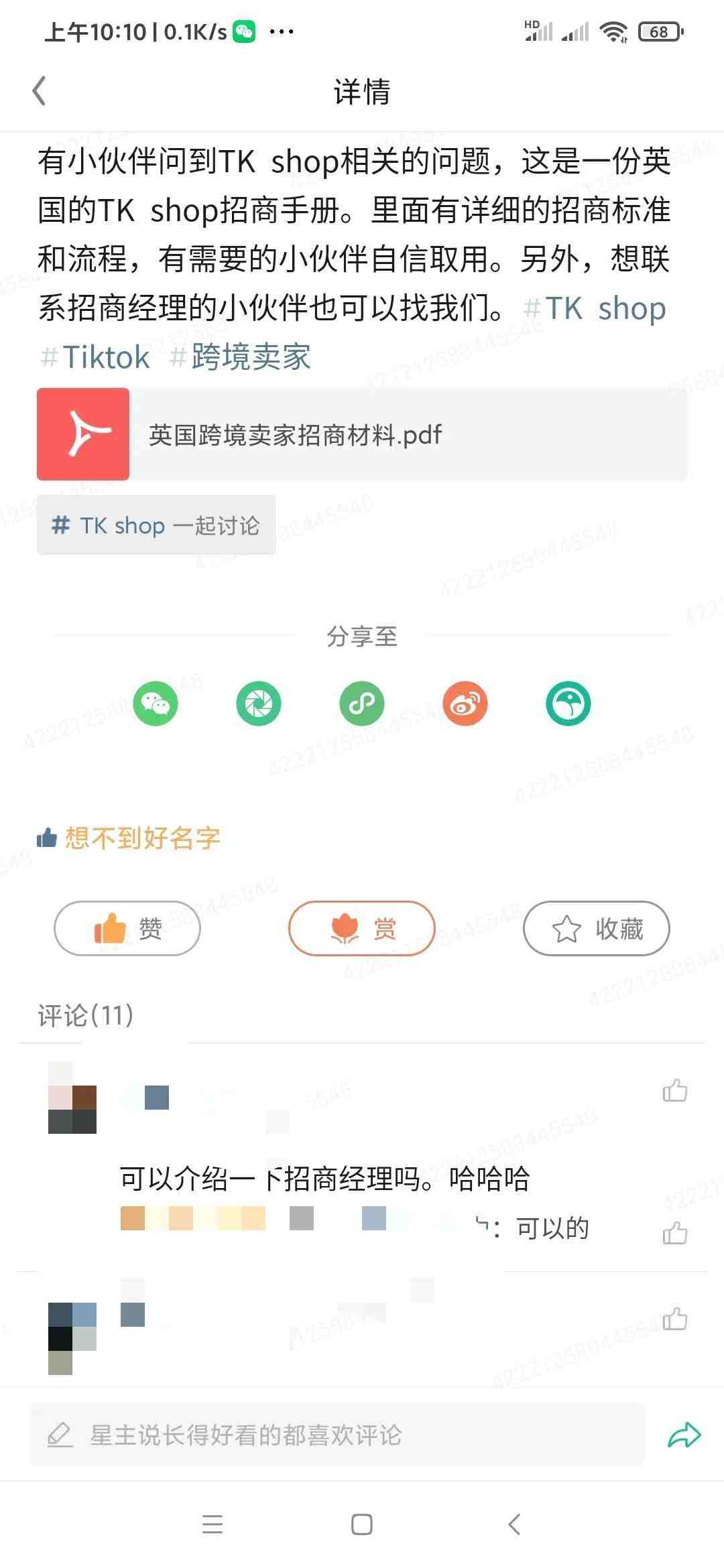The image size is (724, 1568).
Task: Share the post to WeChat
Action: click(156, 704)
